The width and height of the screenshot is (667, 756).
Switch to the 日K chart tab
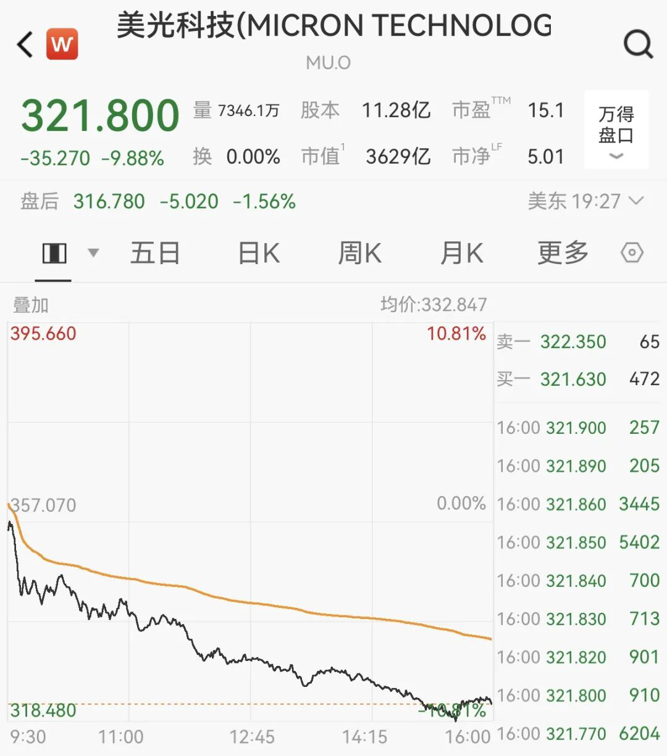pos(258,253)
